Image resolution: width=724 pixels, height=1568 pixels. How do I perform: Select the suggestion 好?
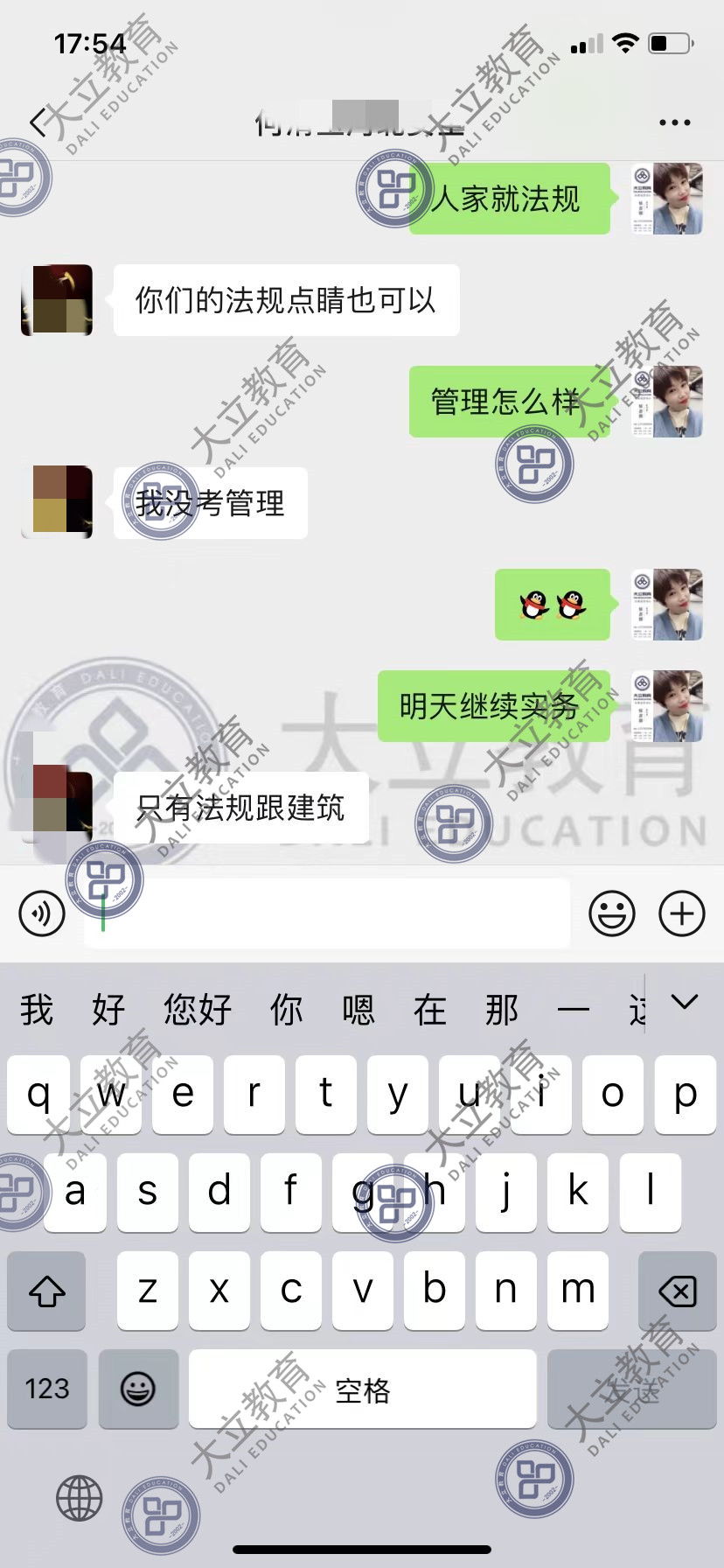click(108, 1010)
